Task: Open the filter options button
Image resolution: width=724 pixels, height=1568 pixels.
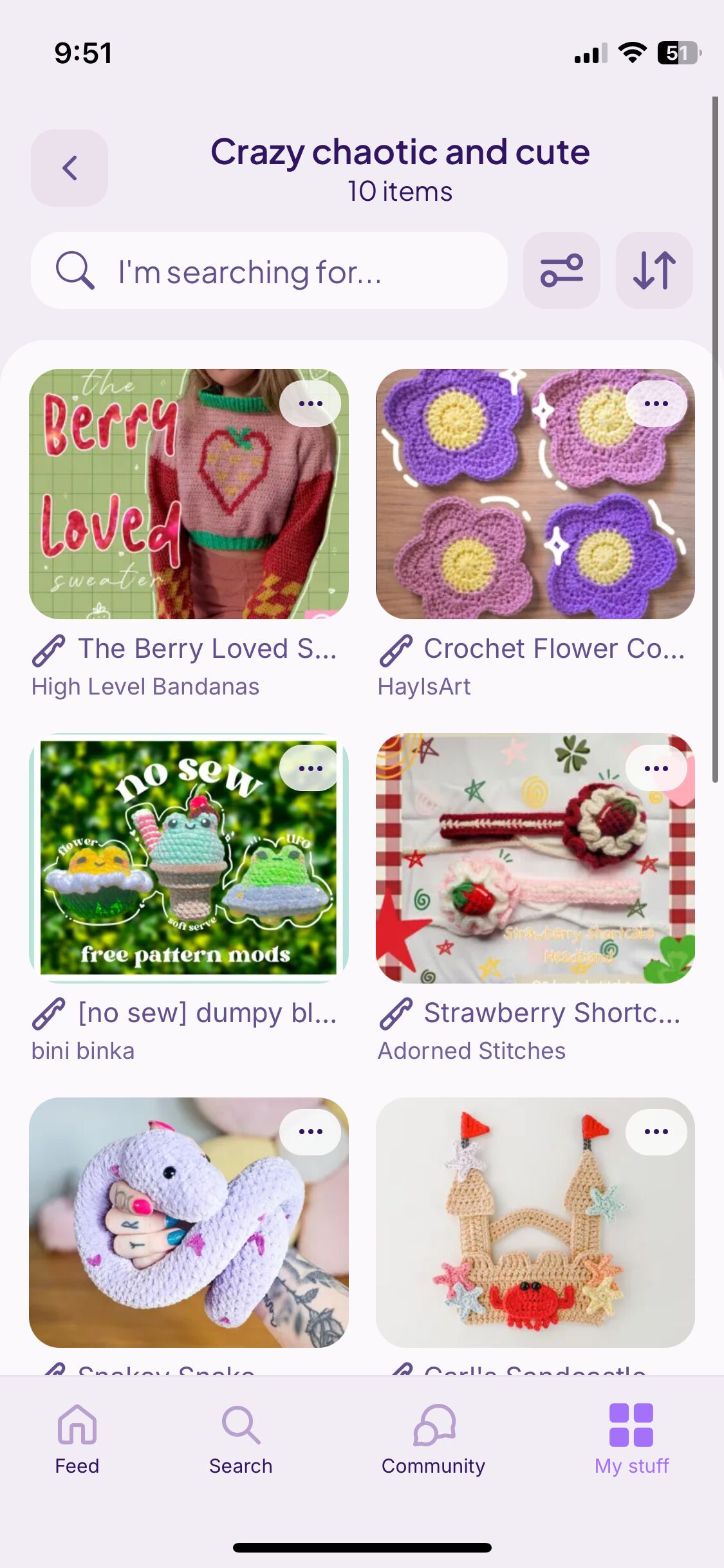Action: (x=561, y=270)
